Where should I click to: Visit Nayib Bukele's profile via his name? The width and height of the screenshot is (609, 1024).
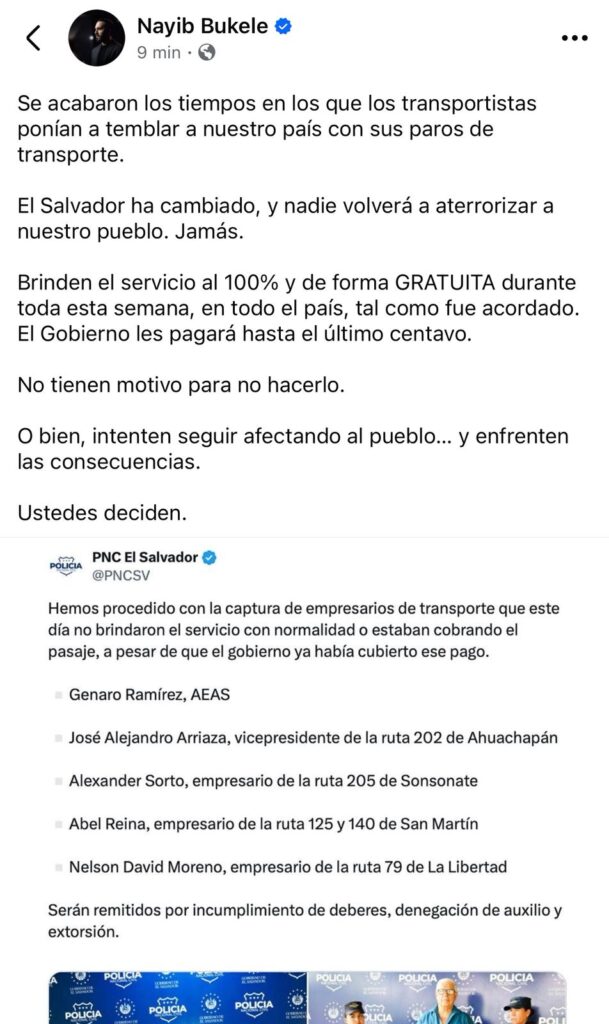[202, 27]
